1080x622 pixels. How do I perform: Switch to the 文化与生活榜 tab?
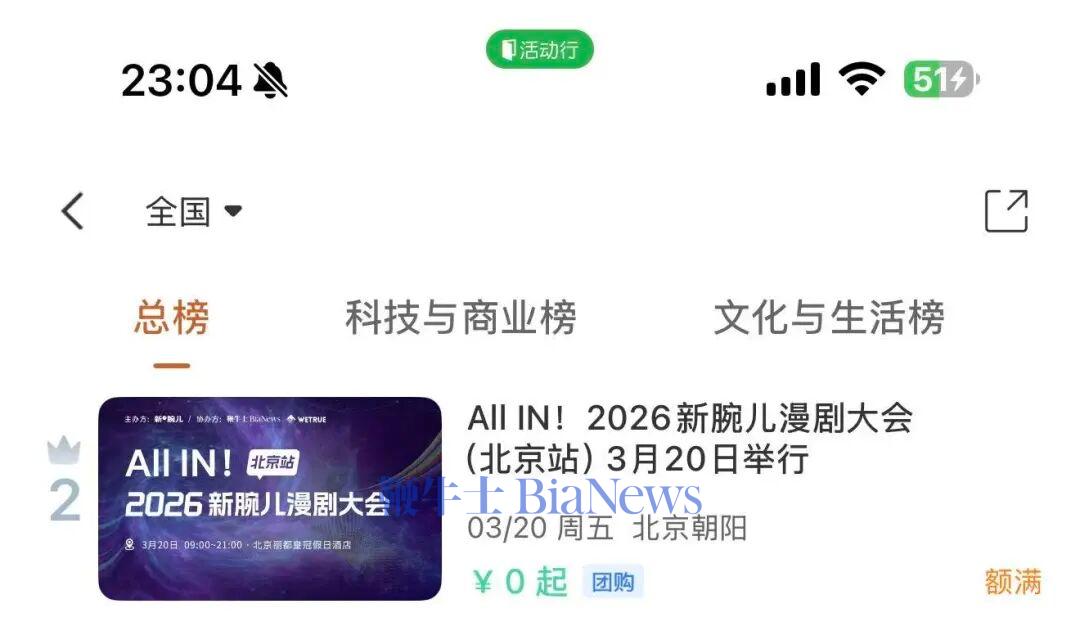pos(828,319)
